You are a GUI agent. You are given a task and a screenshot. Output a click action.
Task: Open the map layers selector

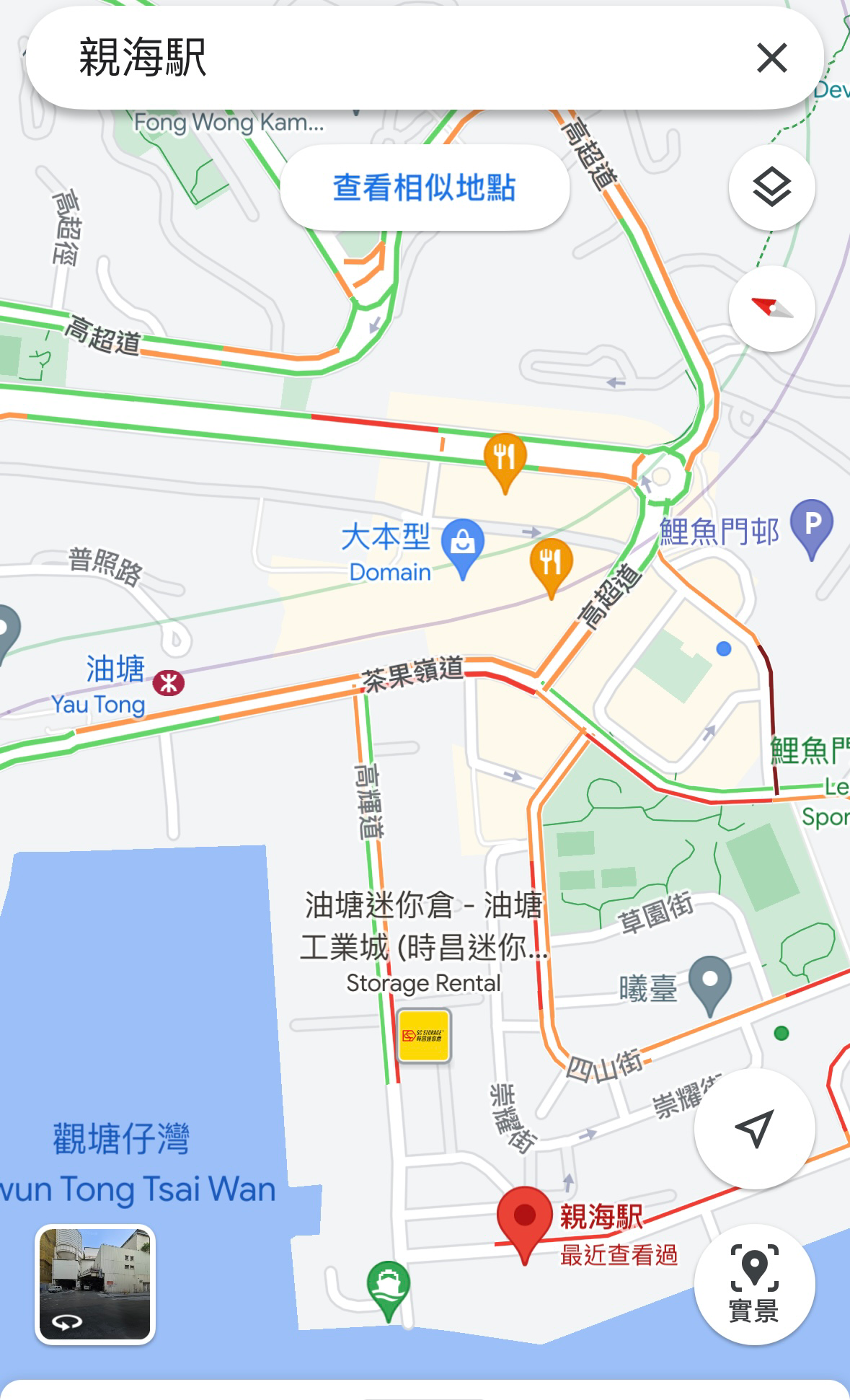tap(772, 188)
